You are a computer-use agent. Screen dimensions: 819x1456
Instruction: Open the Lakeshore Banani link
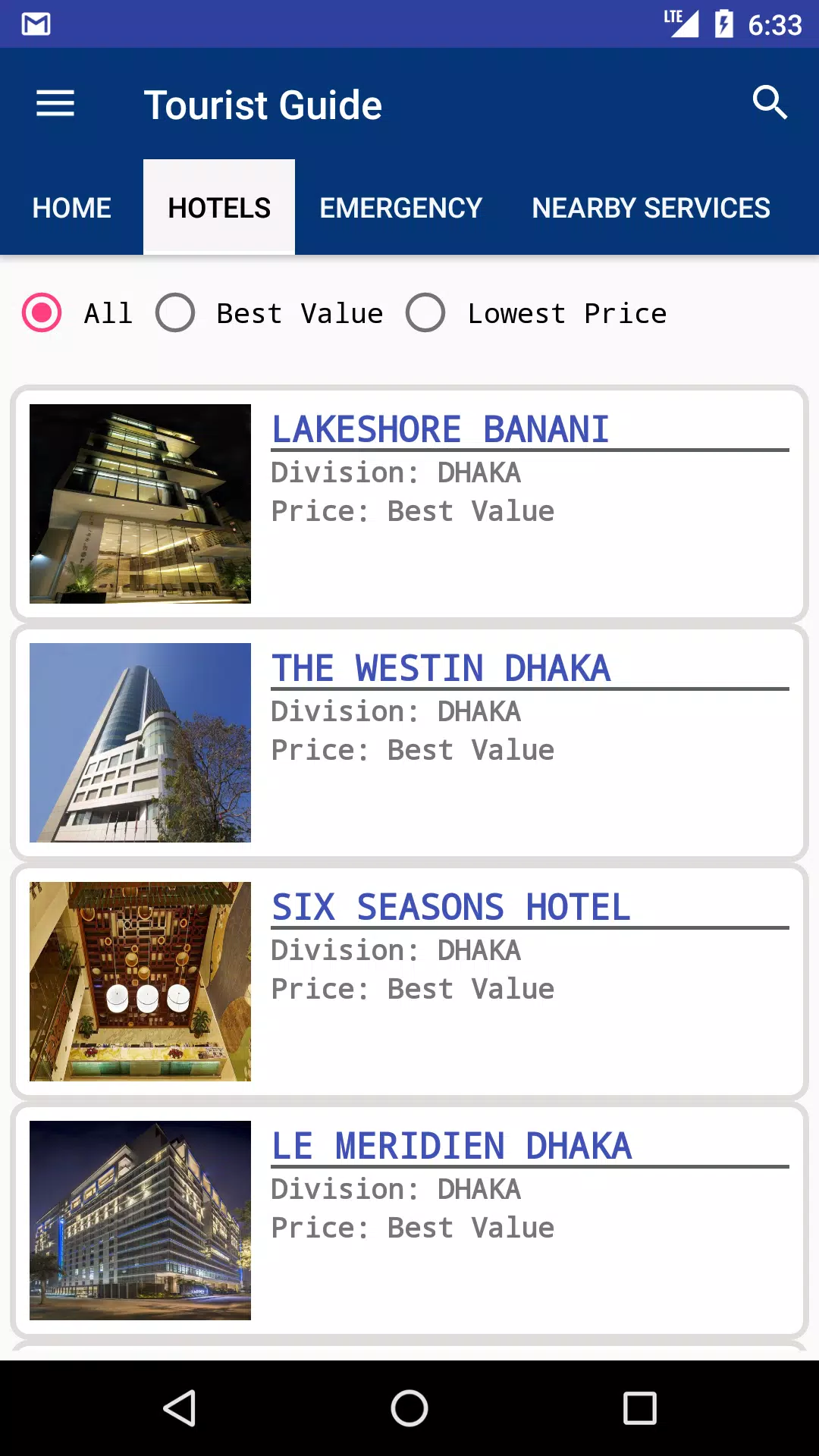[x=441, y=430]
